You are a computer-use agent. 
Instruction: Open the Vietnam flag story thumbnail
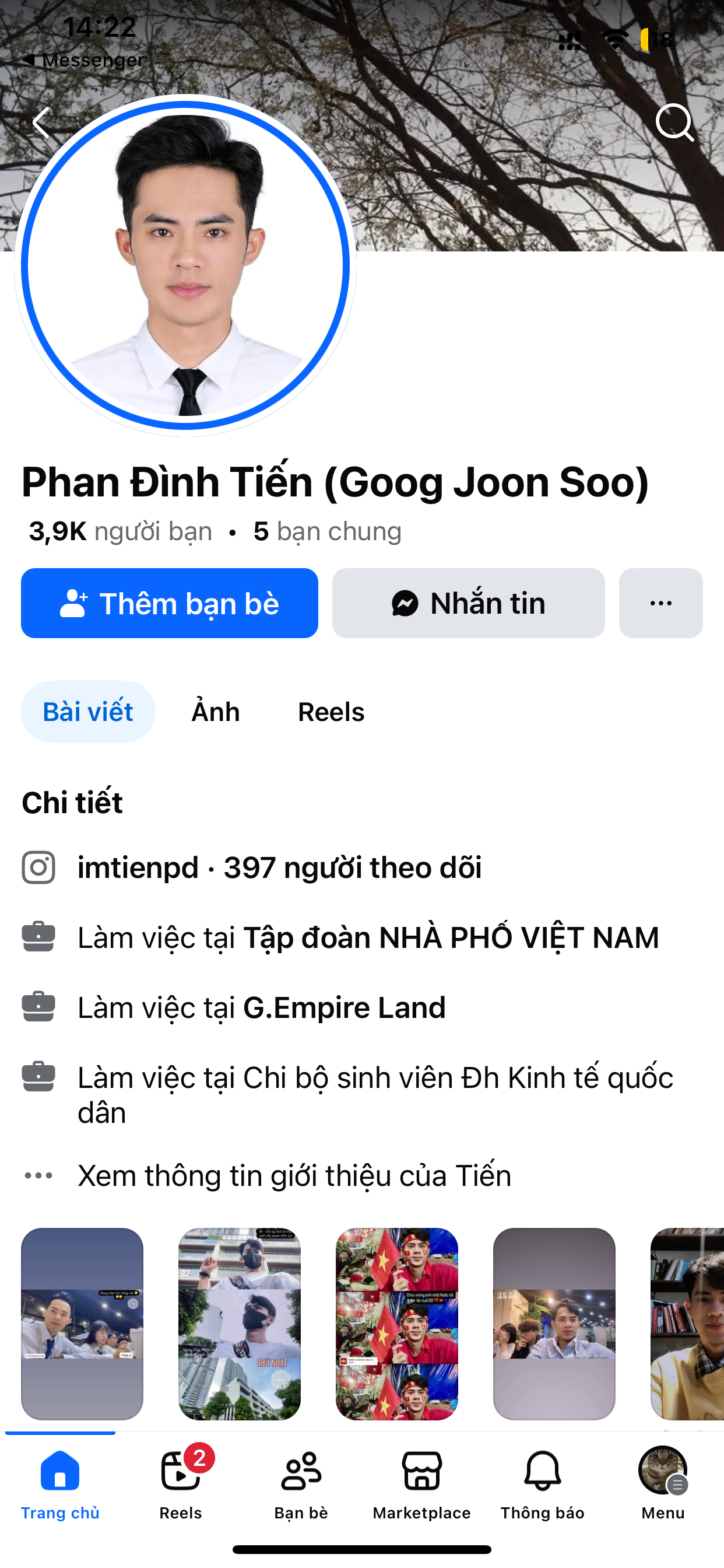pyautogui.click(x=396, y=1324)
